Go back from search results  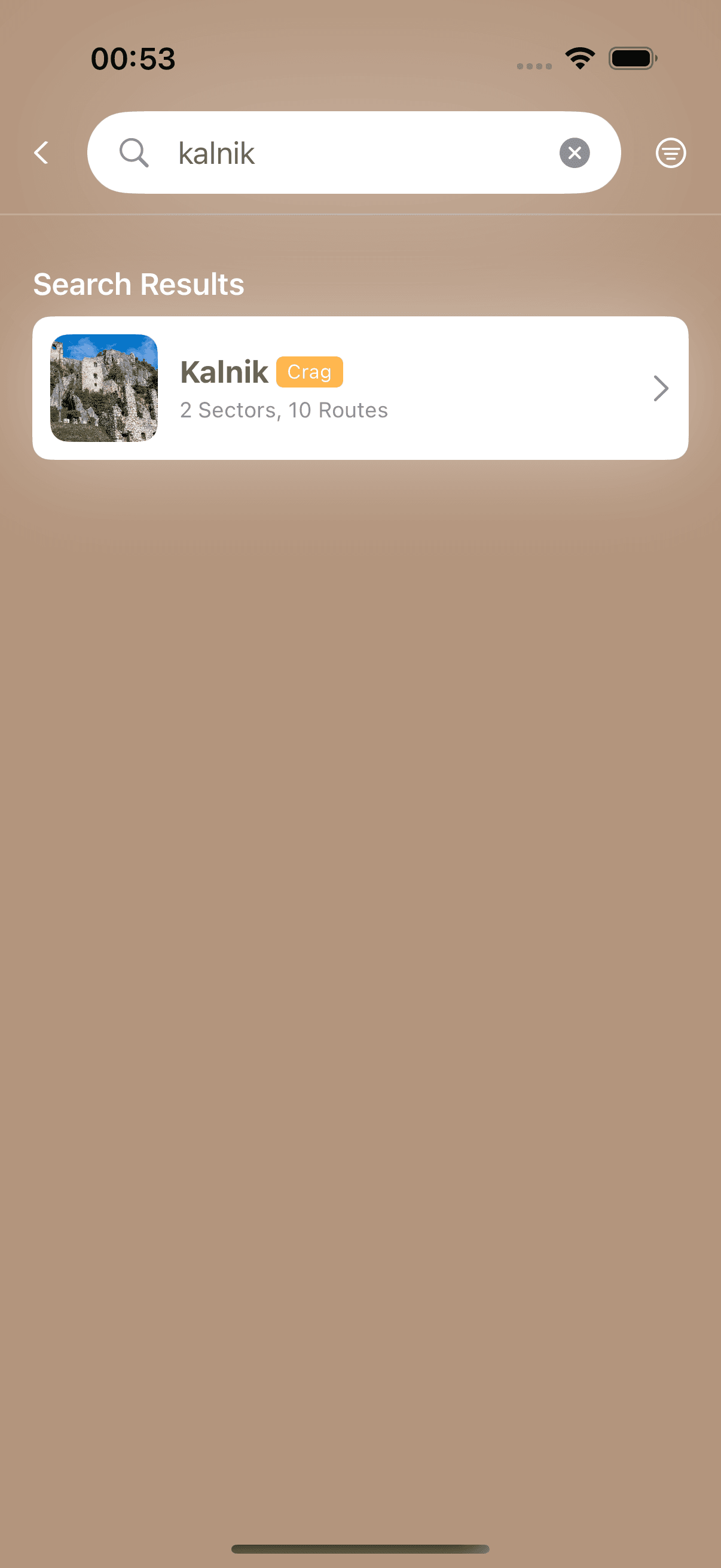coord(41,152)
